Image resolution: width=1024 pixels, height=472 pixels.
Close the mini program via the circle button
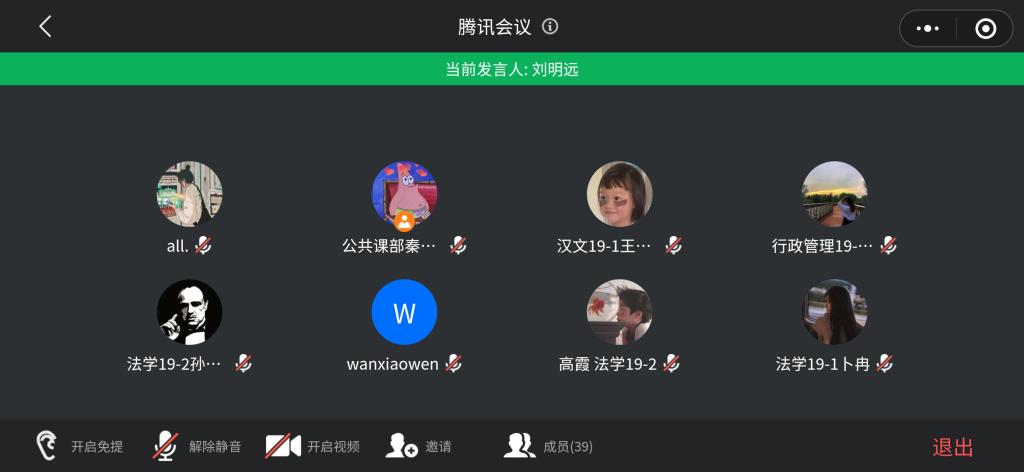coord(985,28)
